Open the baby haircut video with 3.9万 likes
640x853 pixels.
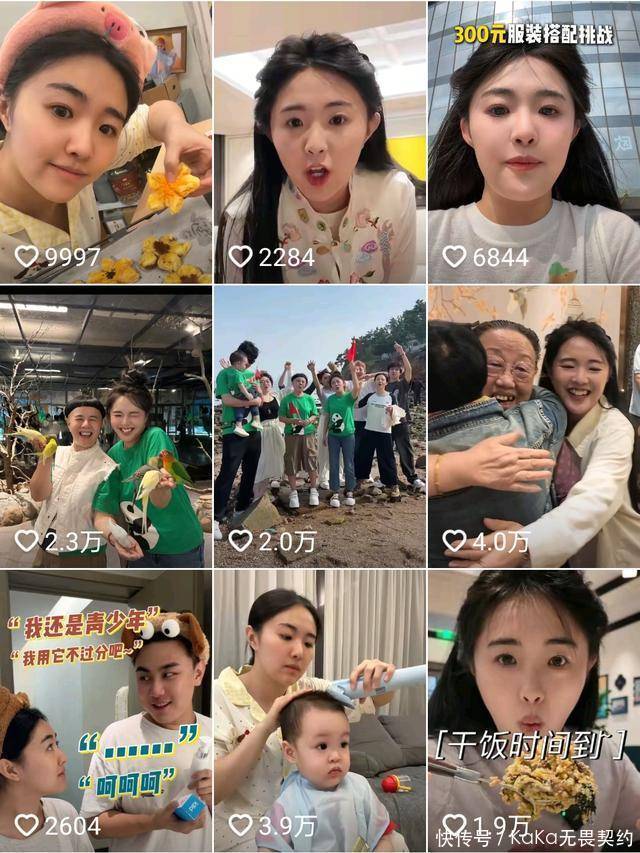319,710
